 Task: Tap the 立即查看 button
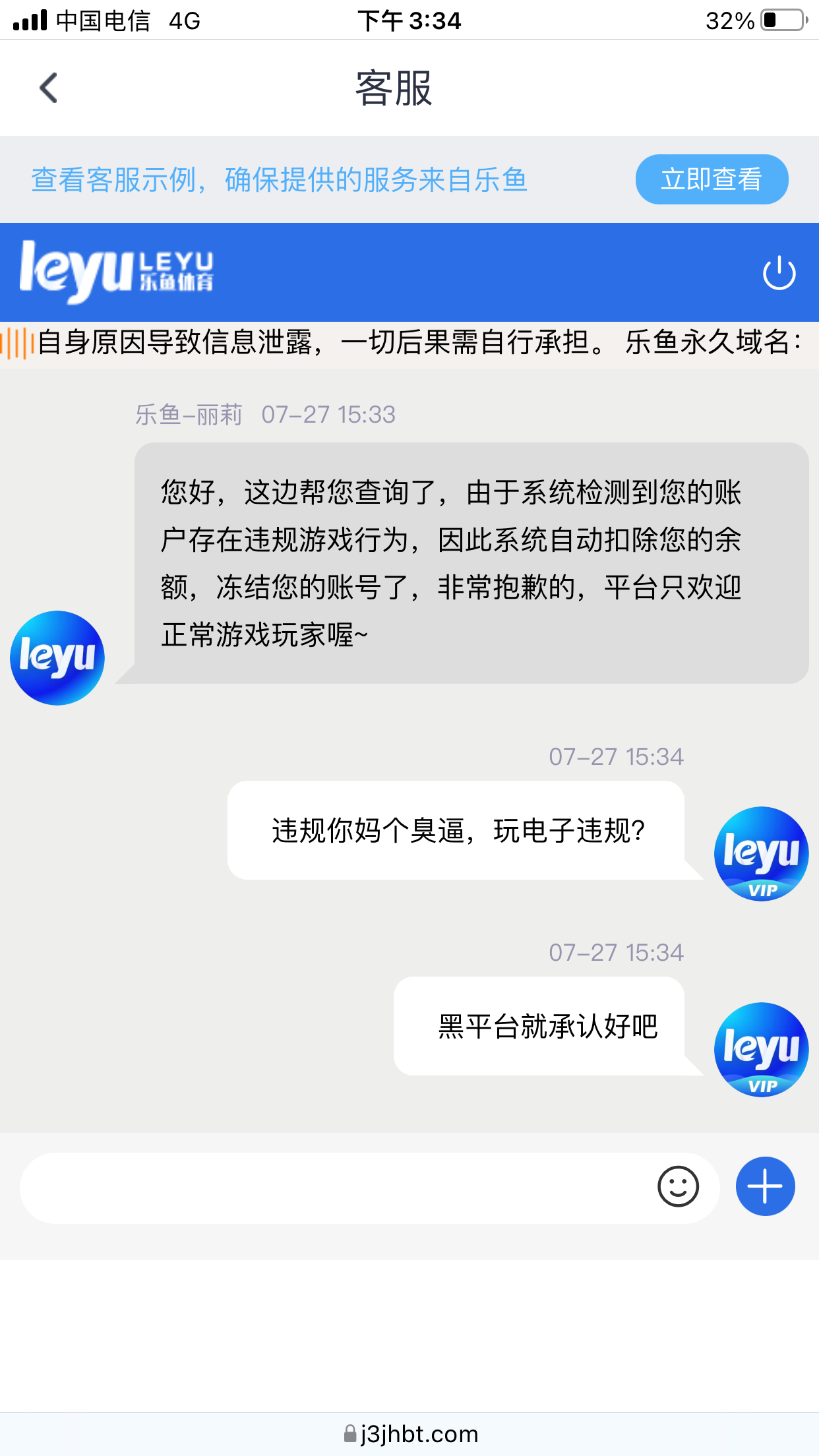point(712,179)
